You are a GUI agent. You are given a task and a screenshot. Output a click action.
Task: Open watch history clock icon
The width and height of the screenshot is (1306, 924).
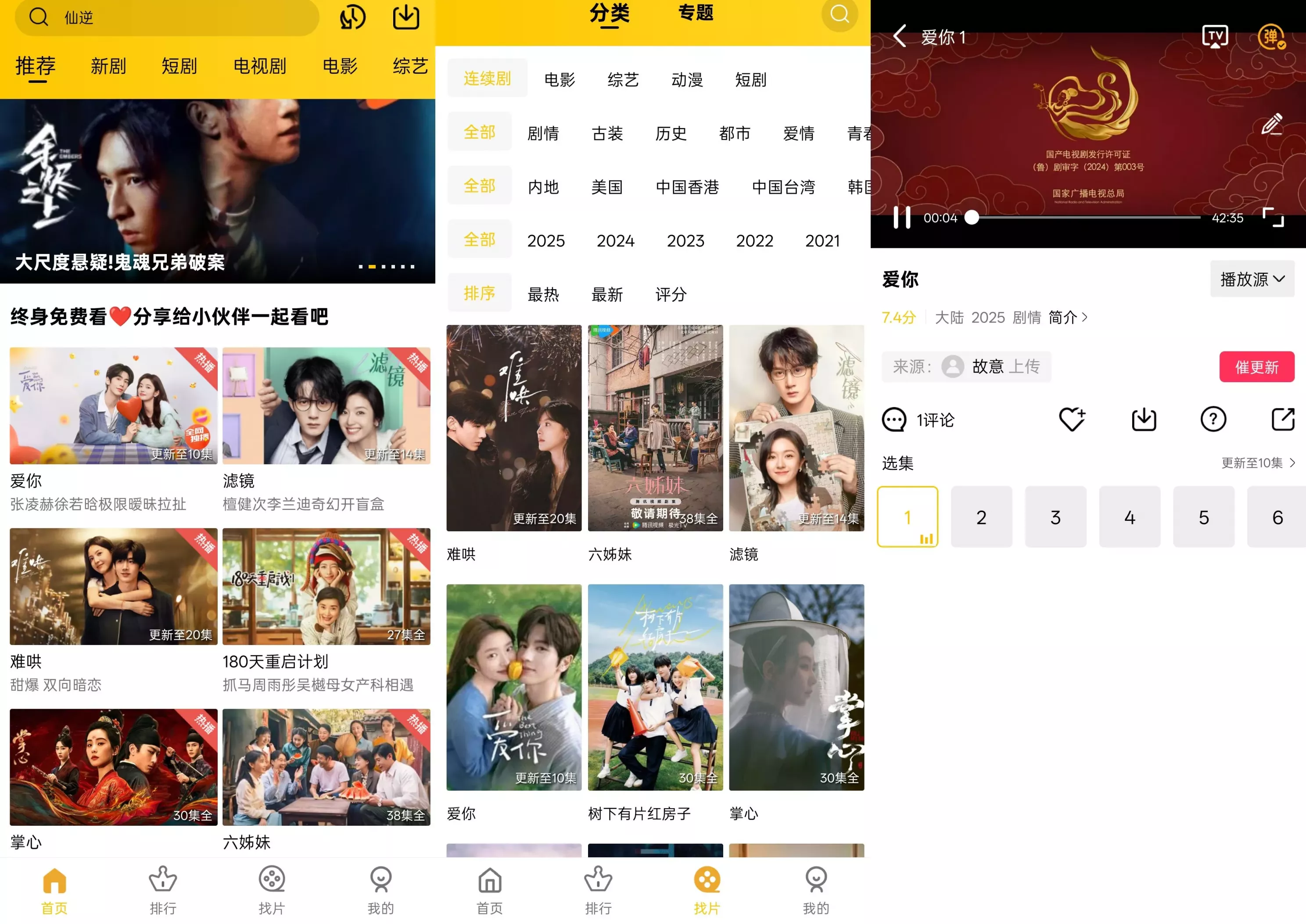[x=352, y=17]
